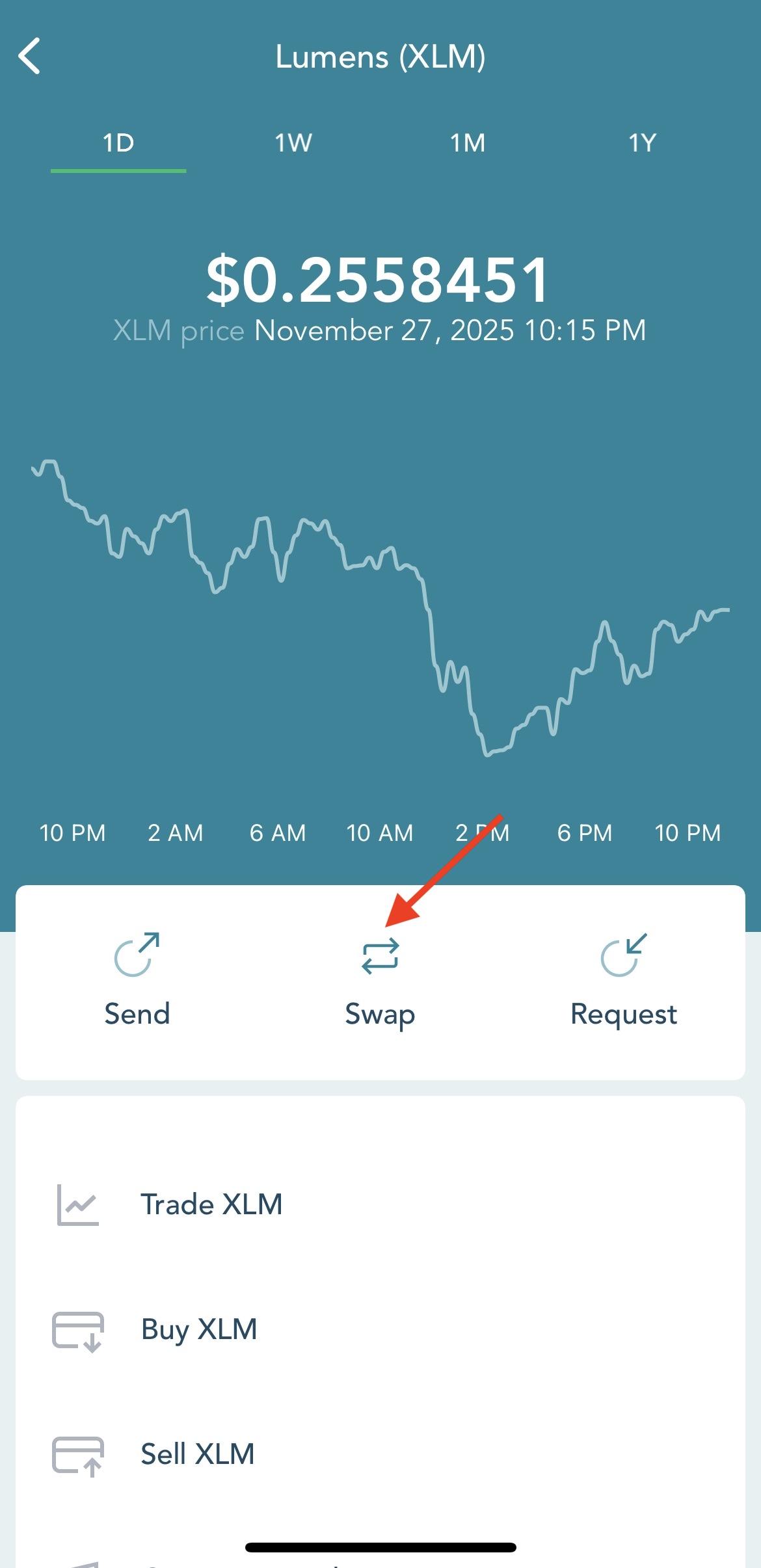Go back using the top-left arrow
Image resolution: width=761 pixels, height=1568 pixels.
coord(29,56)
